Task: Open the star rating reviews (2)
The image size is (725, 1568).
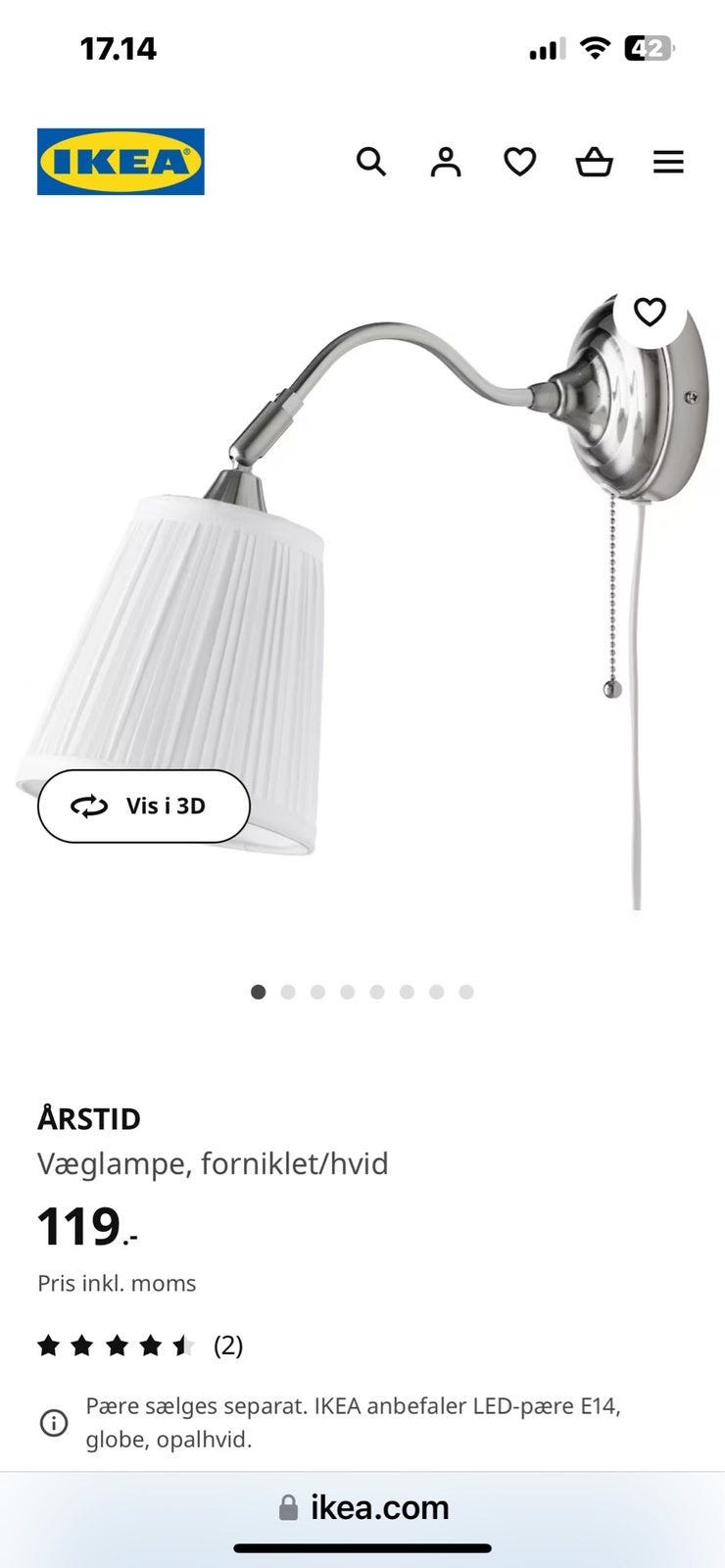Action: [140, 1346]
